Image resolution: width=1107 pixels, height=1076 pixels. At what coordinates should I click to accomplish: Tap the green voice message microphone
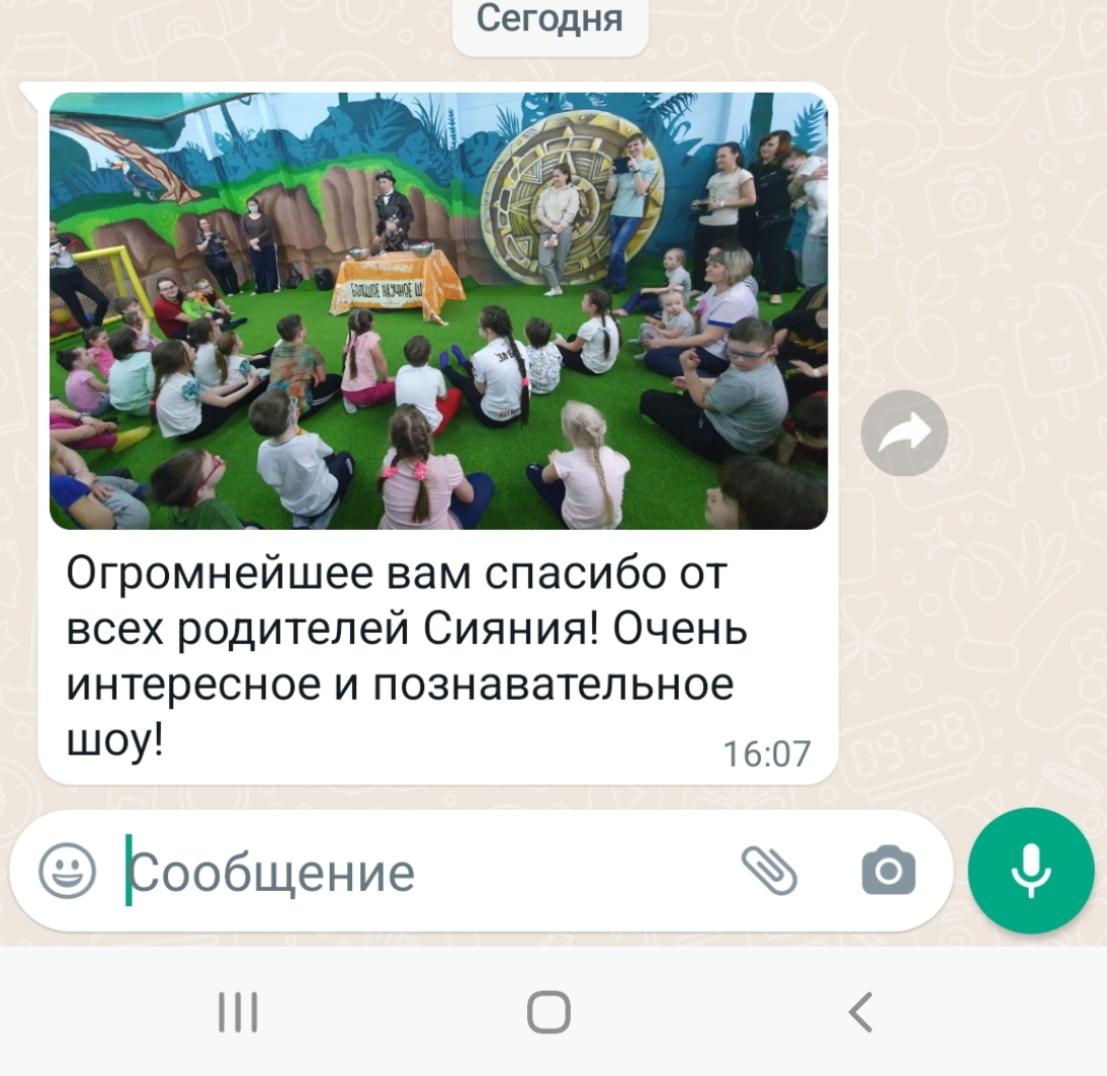[x=1031, y=870]
